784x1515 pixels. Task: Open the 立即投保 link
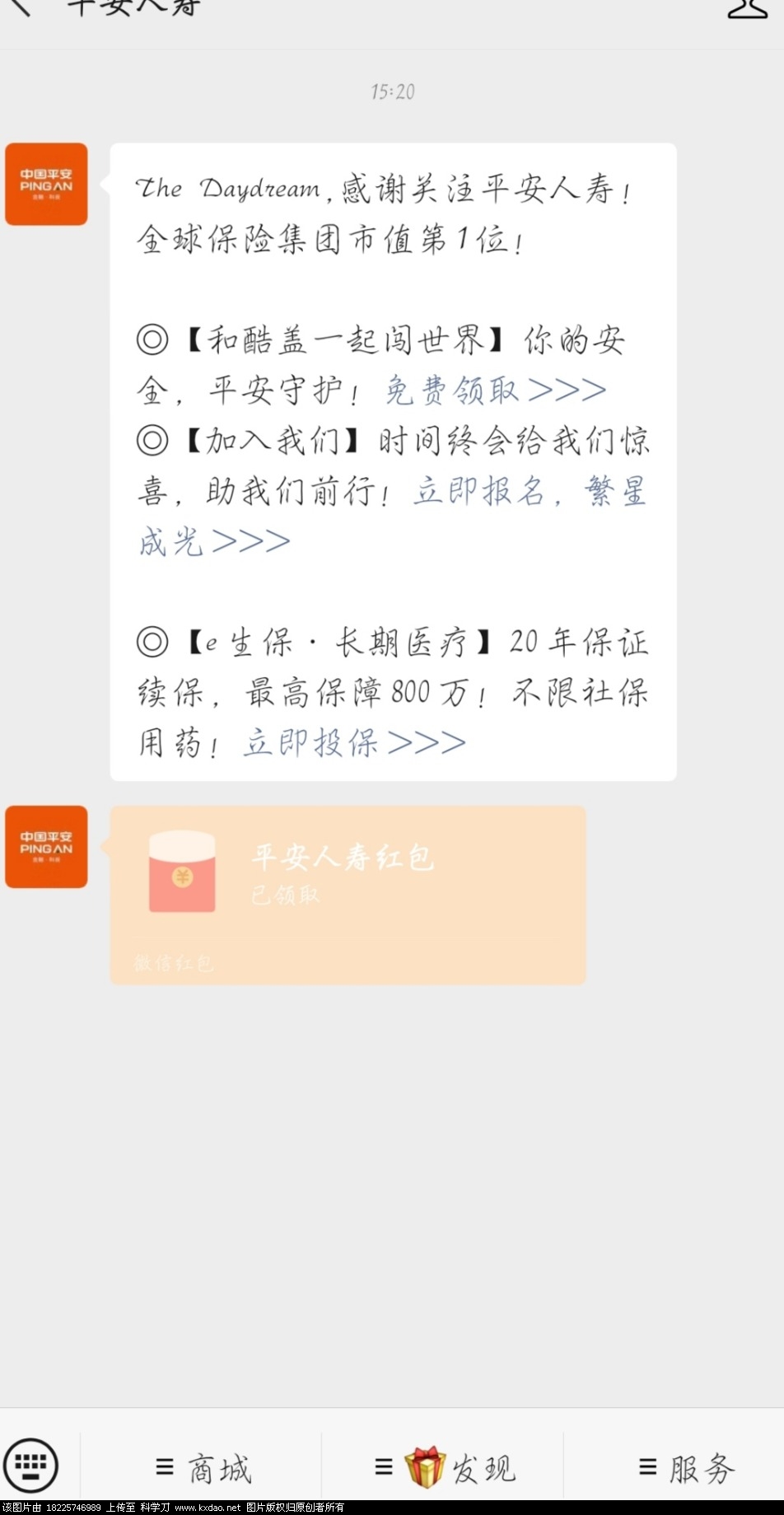(354, 743)
